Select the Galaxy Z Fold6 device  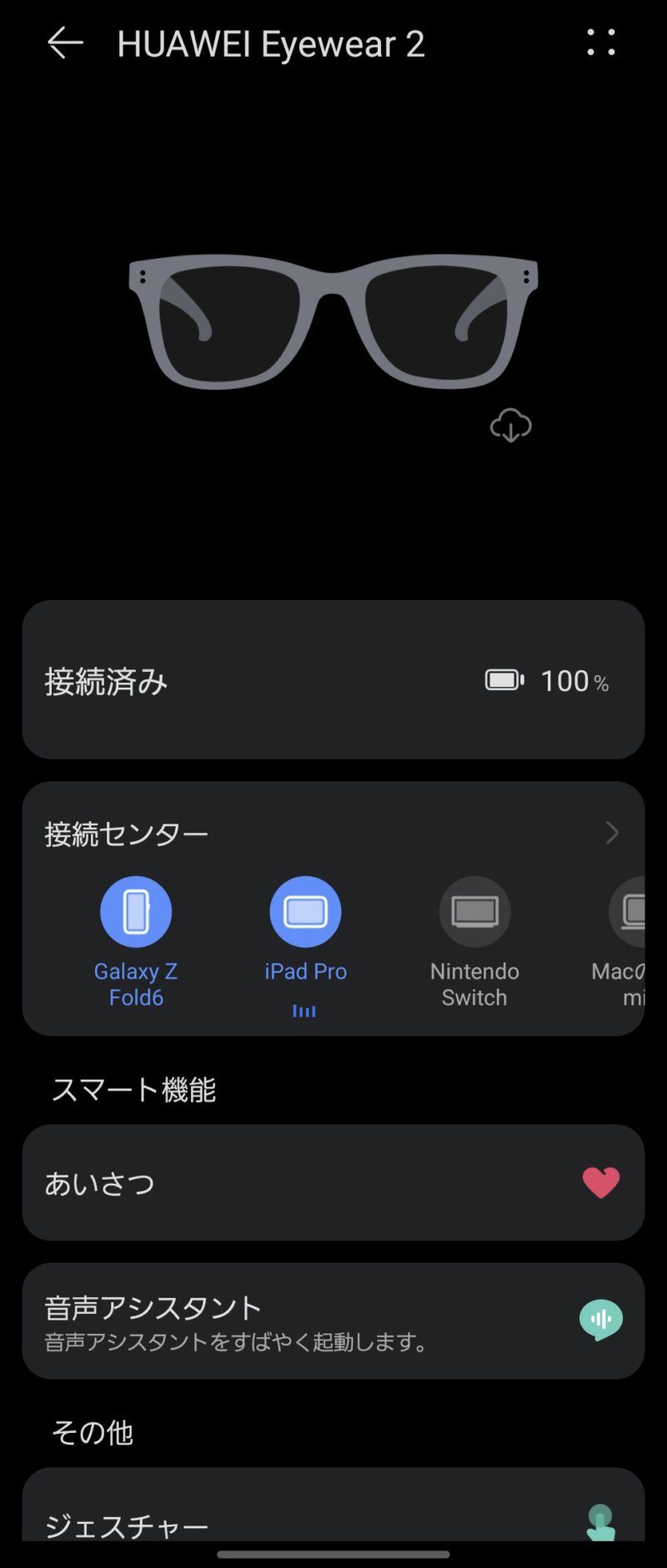[x=136, y=912]
